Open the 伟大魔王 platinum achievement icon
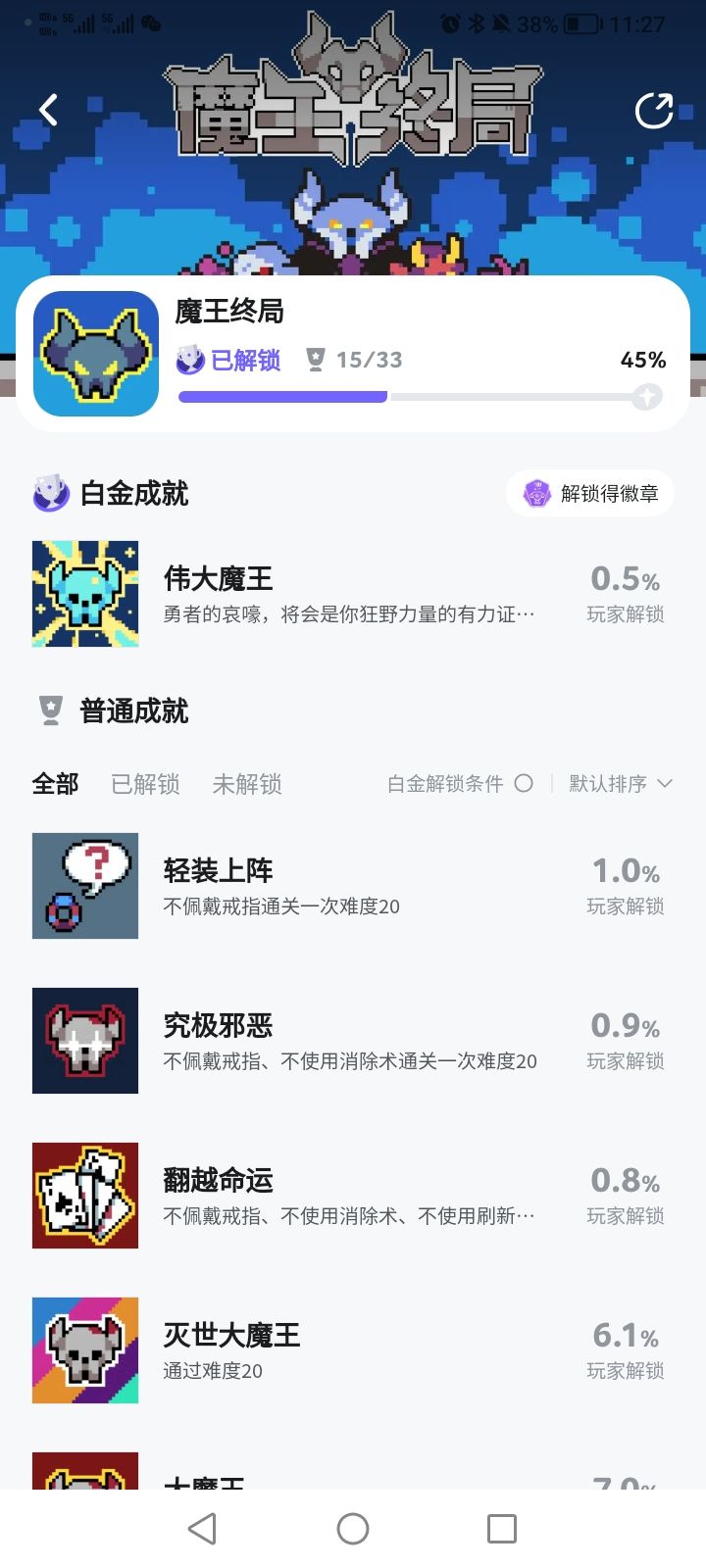 (84, 593)
